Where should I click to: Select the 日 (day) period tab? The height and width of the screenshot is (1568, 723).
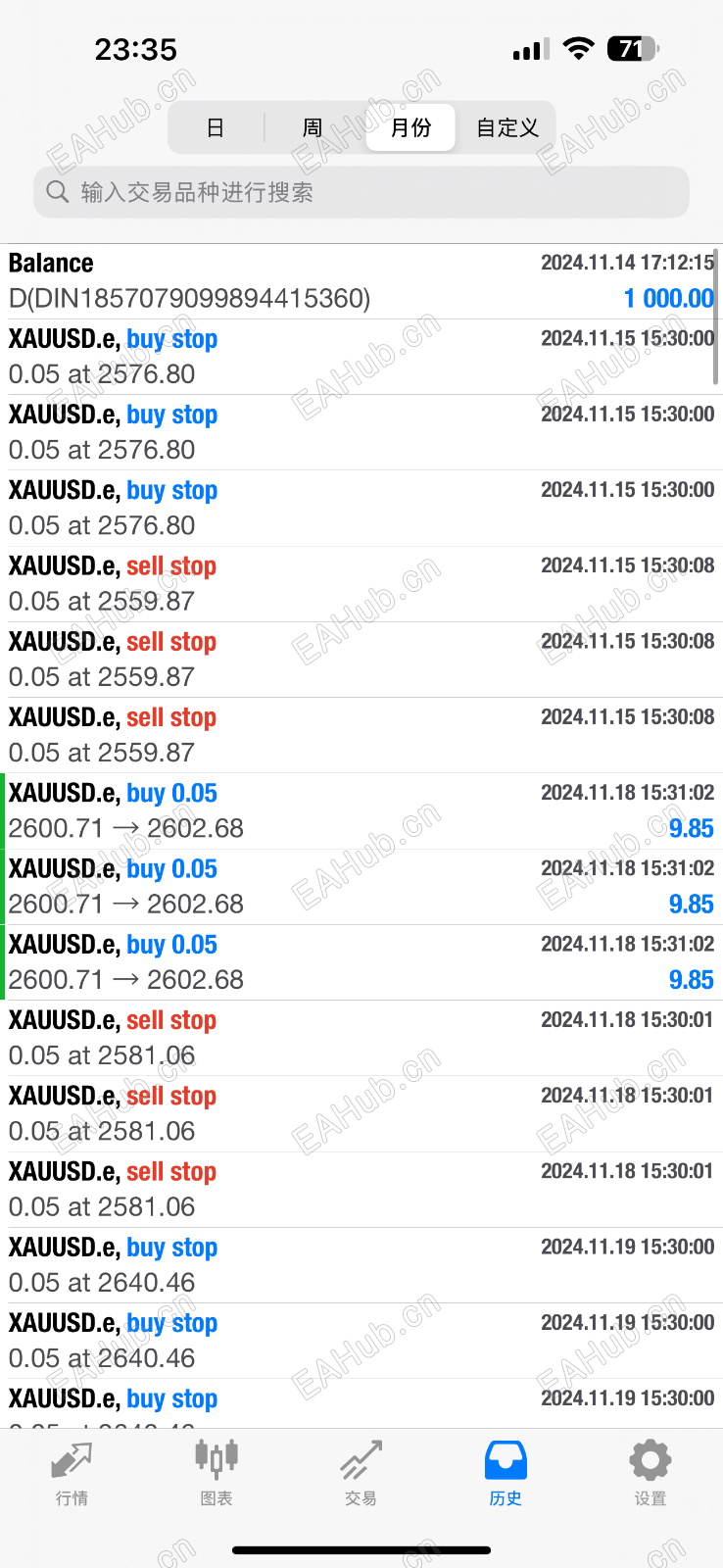point(216,127)
